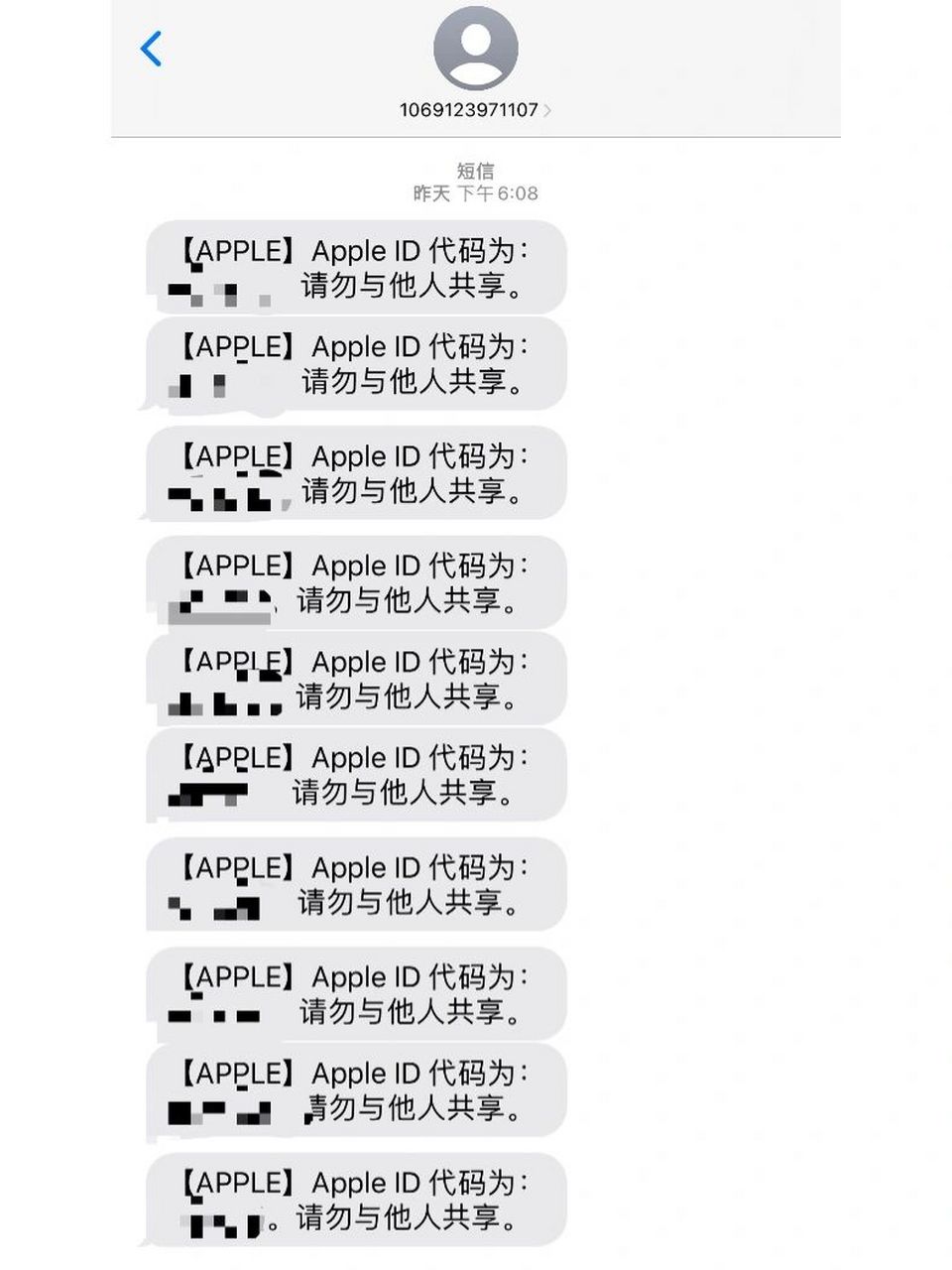Open the fourth verification code bubble

[357, 583]
